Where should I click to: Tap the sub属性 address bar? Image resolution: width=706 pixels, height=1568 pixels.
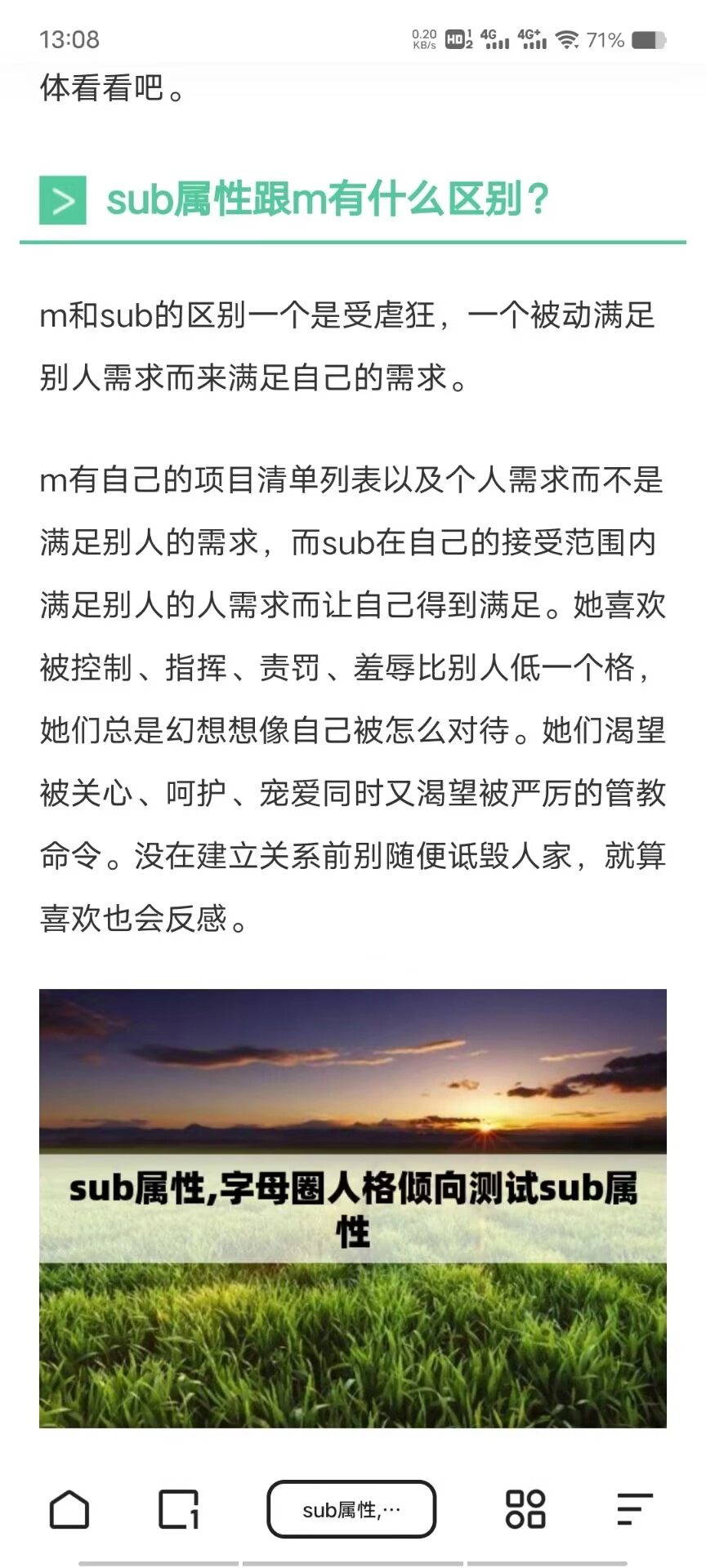(x=351, y=1509)
